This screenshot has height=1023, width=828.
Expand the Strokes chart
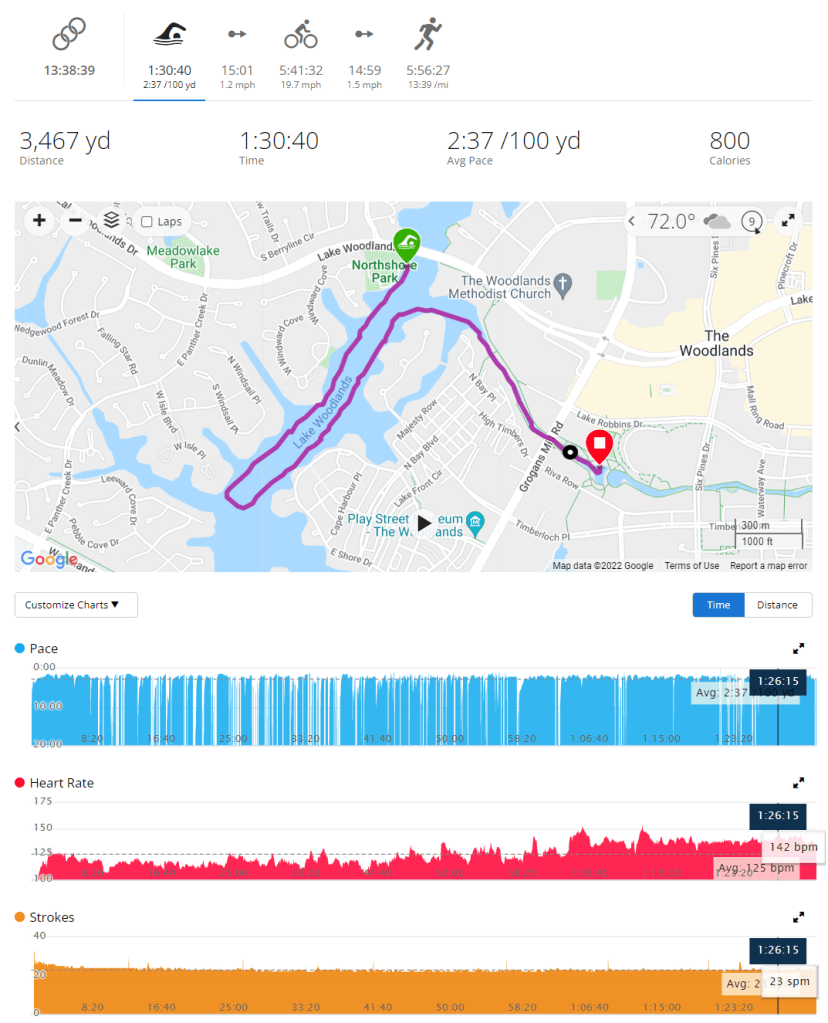coord(798,916)
